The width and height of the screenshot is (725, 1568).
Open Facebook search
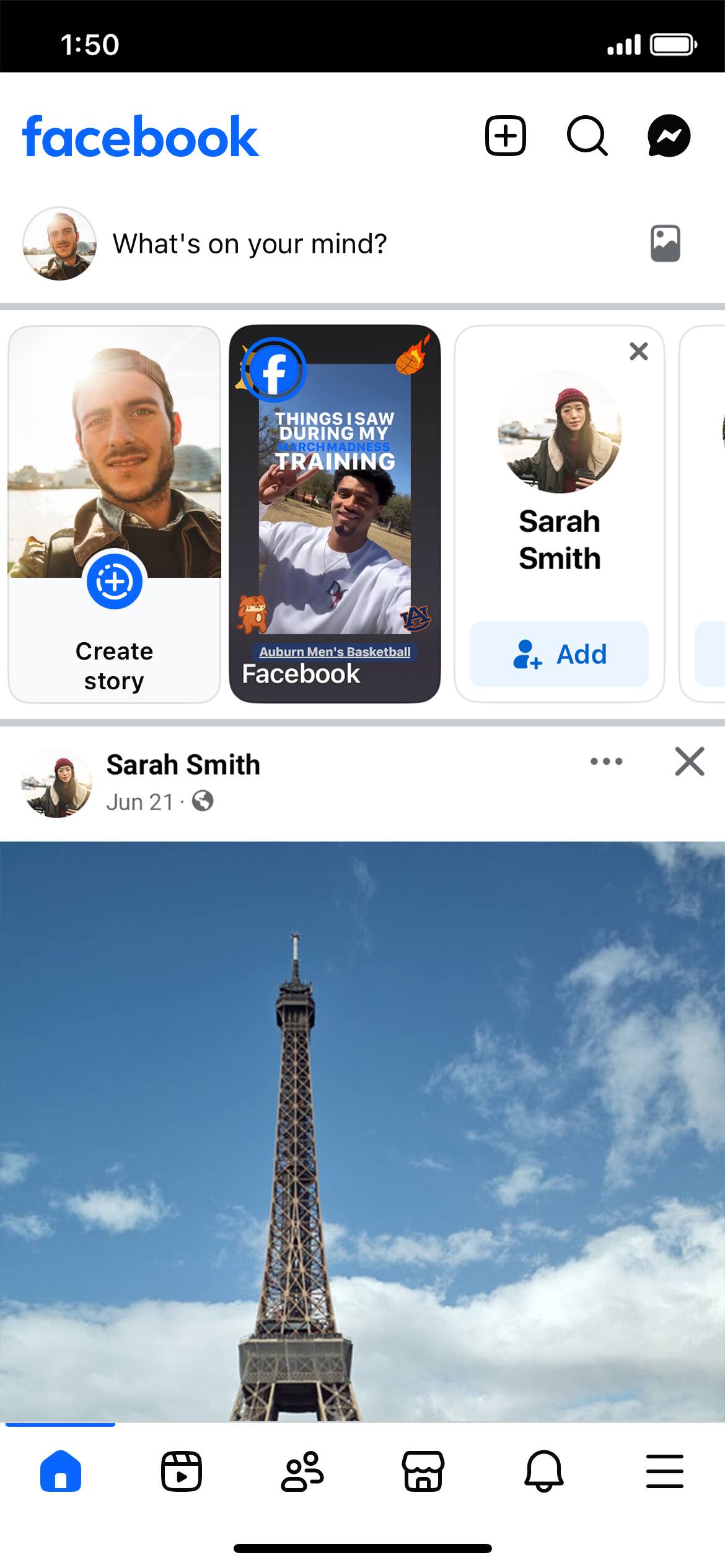[587, 136]
